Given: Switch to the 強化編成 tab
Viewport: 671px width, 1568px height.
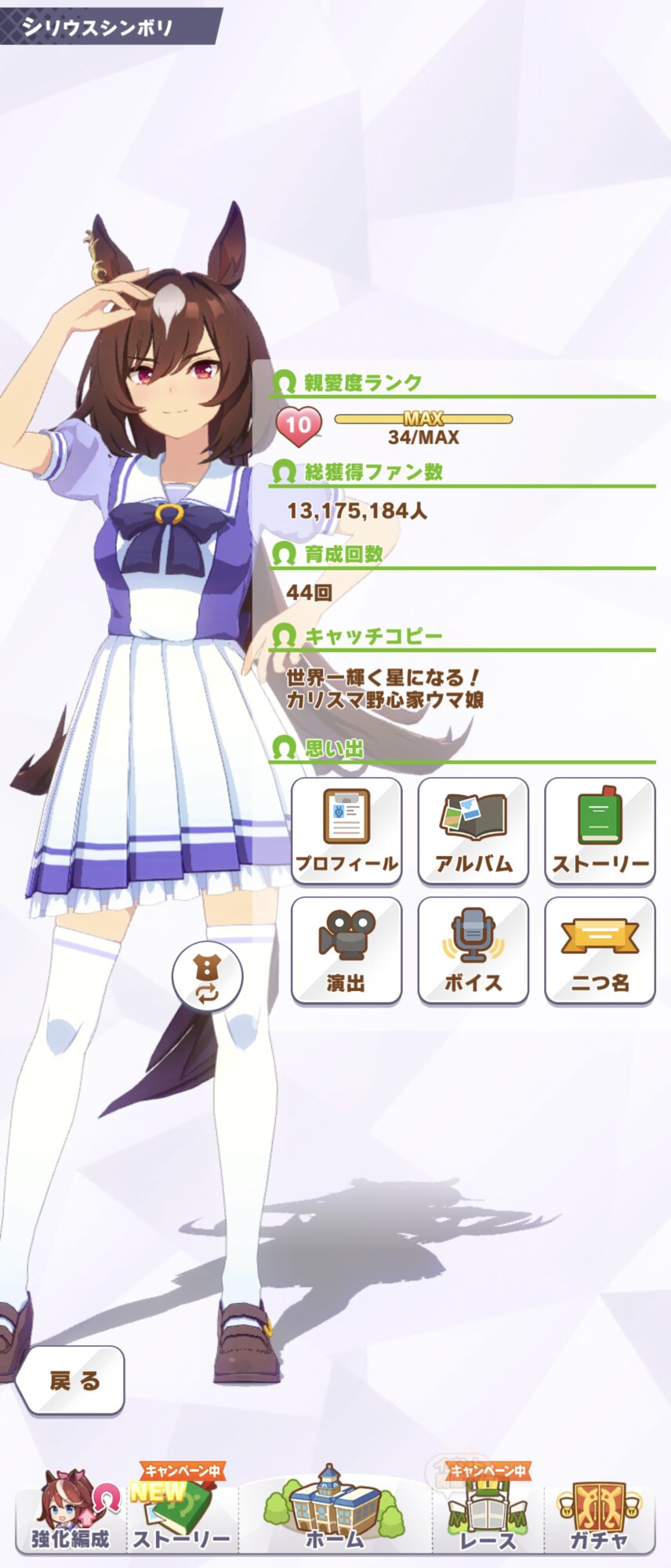Looking at the screenshot, I should (71, 1509).
